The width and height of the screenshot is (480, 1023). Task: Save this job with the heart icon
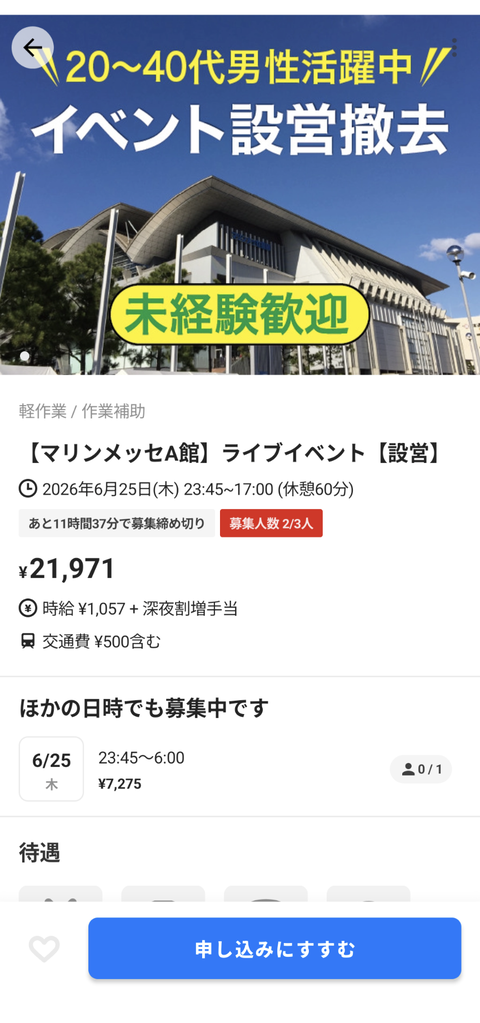tap(44, 949)
